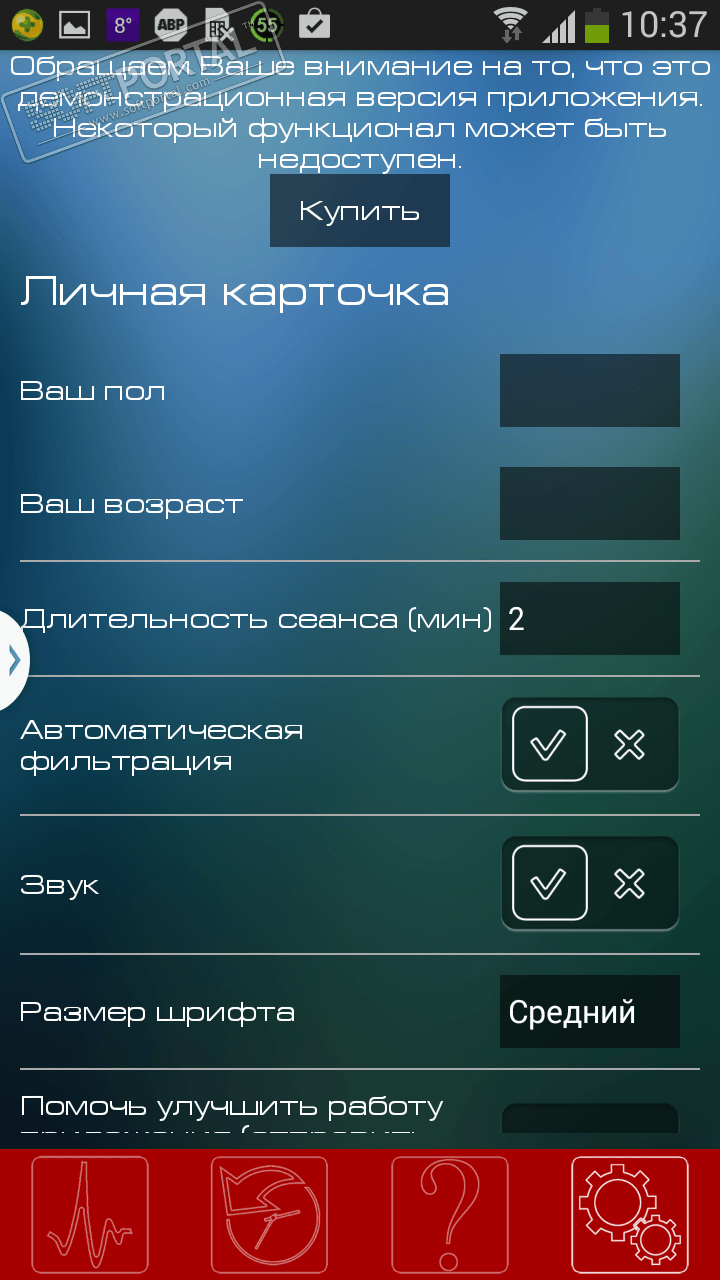Open the history clock tab
Screen dimensions: 720x1280
point(269,1215)
